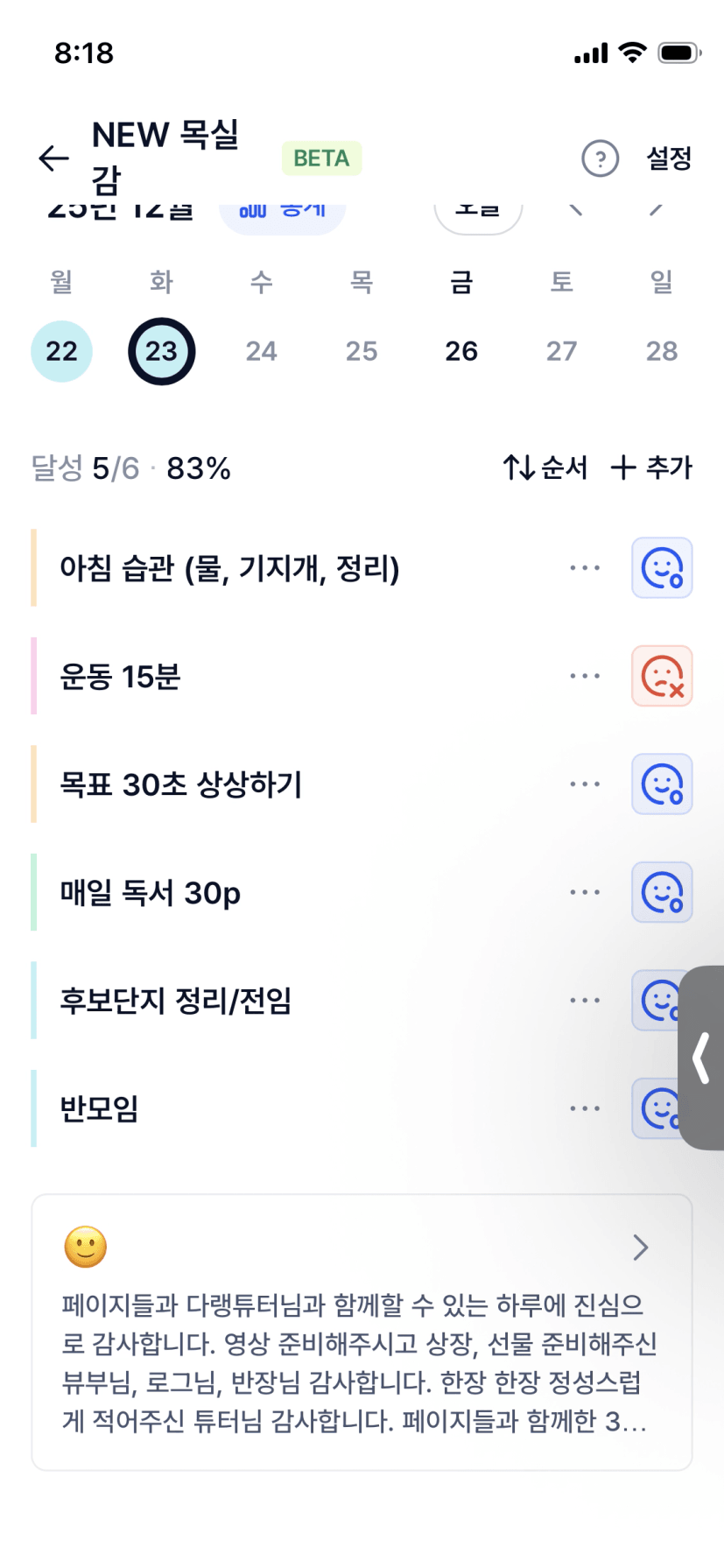The image size is (724, 1568).
Task: Toggle the failed face for 운동 15분
Action: 662,676
